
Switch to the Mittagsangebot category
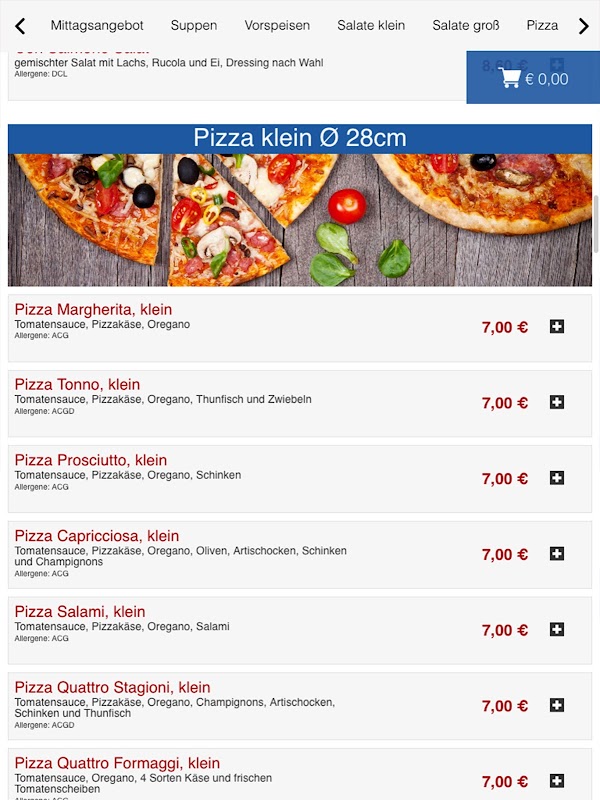coord(97,25)
